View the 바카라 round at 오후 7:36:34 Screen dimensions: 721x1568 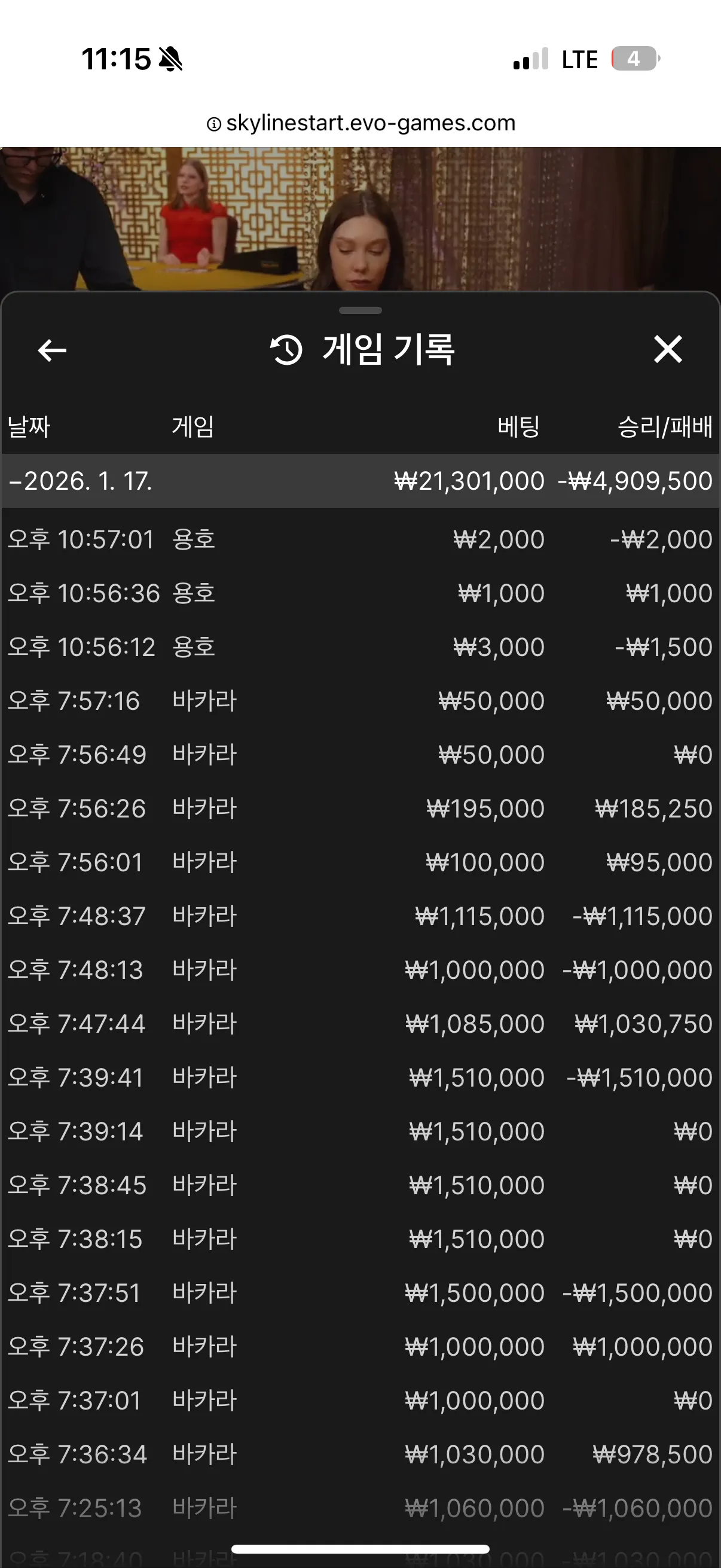click(x=360, y=1454)
